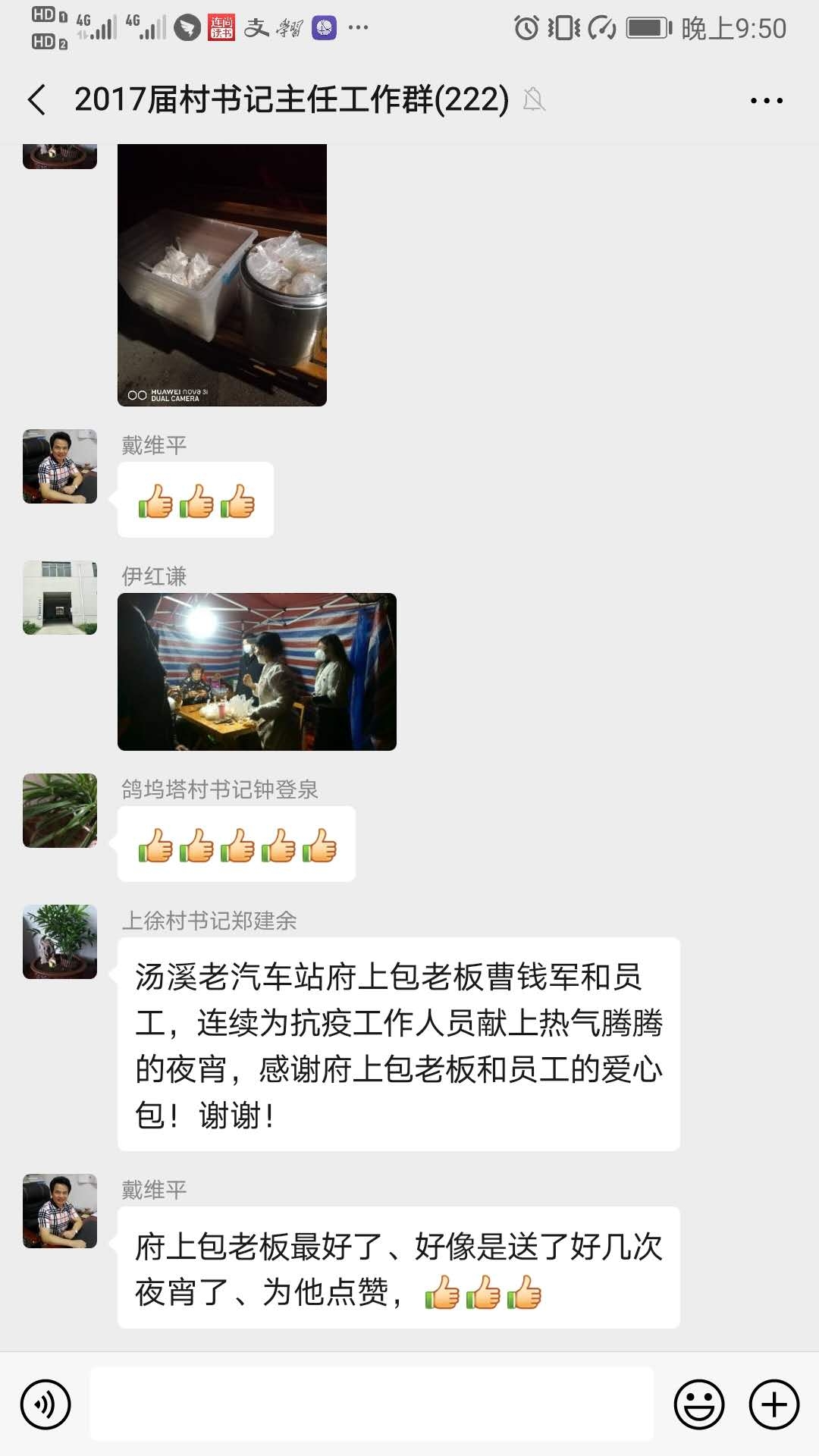Open 伊红谦's profile avatar
The height and width of the screenshot is (1456, 819).
[x=60, y=598]
